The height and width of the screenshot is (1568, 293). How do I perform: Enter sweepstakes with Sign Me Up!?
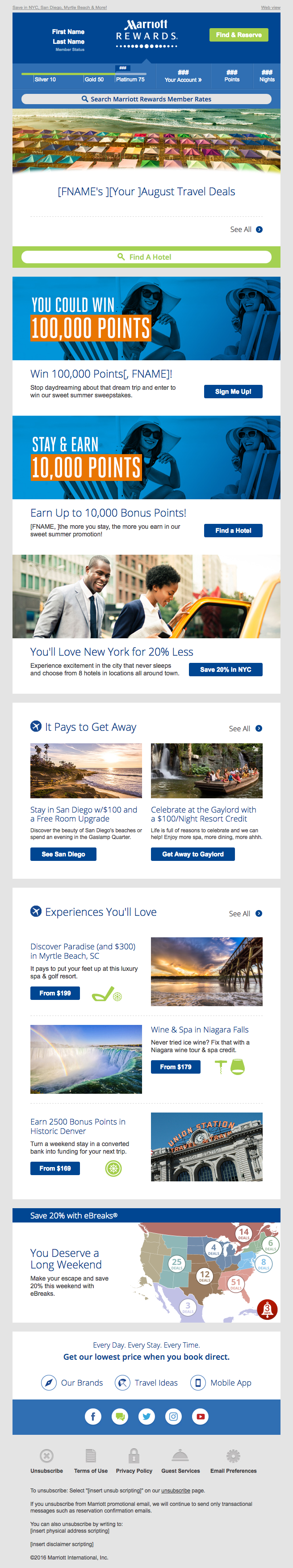(233, 392)
